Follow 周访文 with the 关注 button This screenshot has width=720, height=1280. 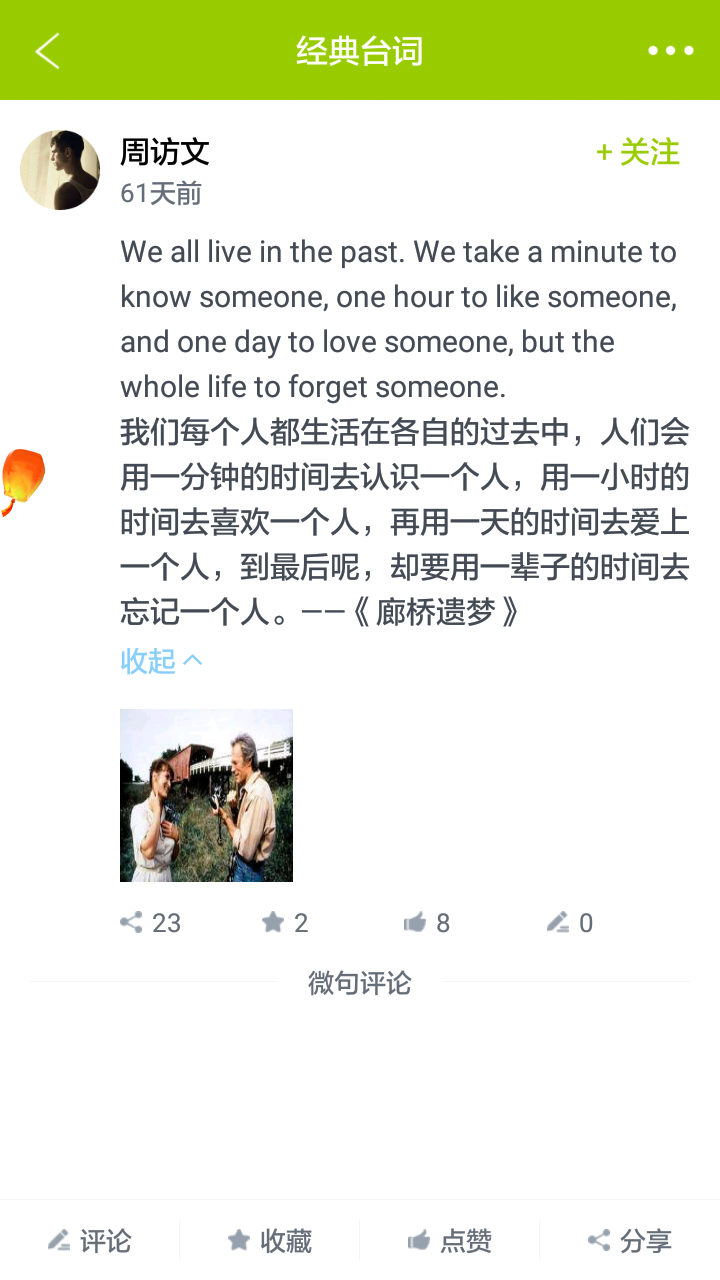638,152
